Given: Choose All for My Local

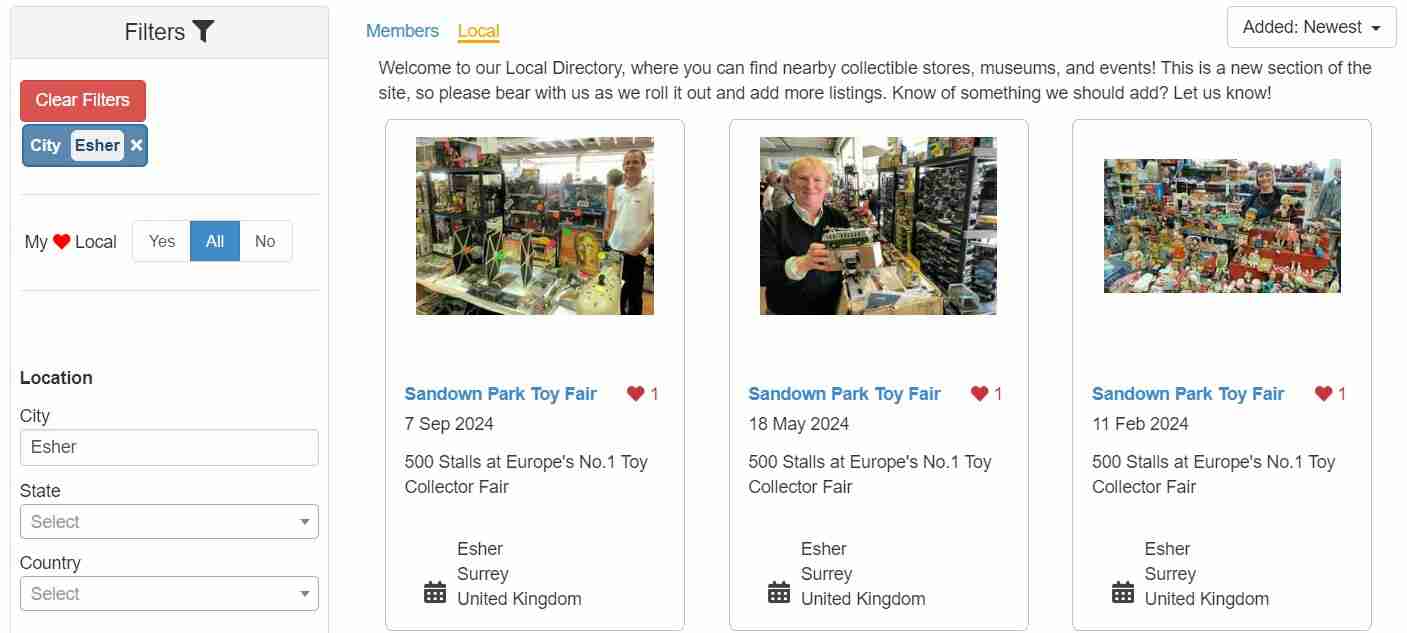Looking at the screenshot, I should (x=215, y=241).
